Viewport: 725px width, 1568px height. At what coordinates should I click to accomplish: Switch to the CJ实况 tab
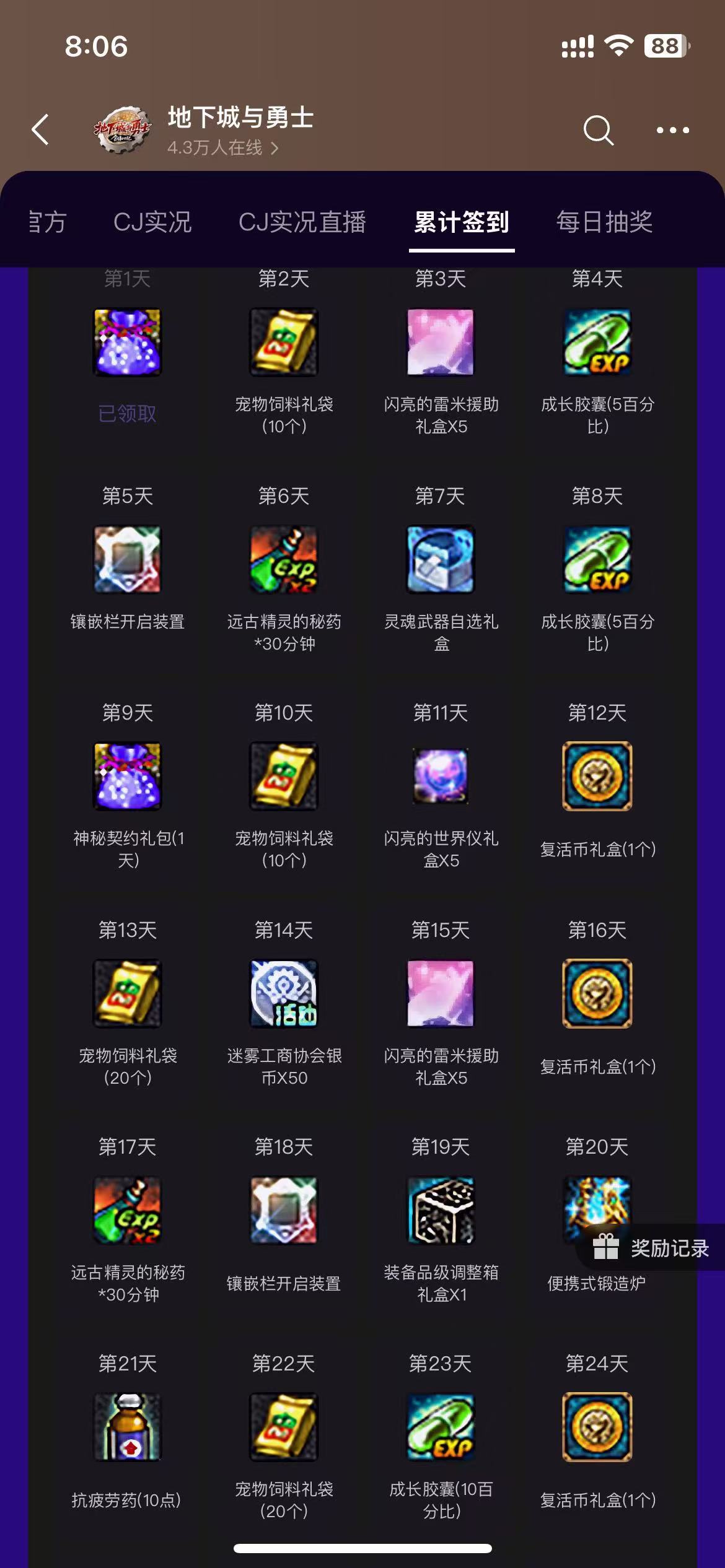pyautogui.click(x=152, y=222)
